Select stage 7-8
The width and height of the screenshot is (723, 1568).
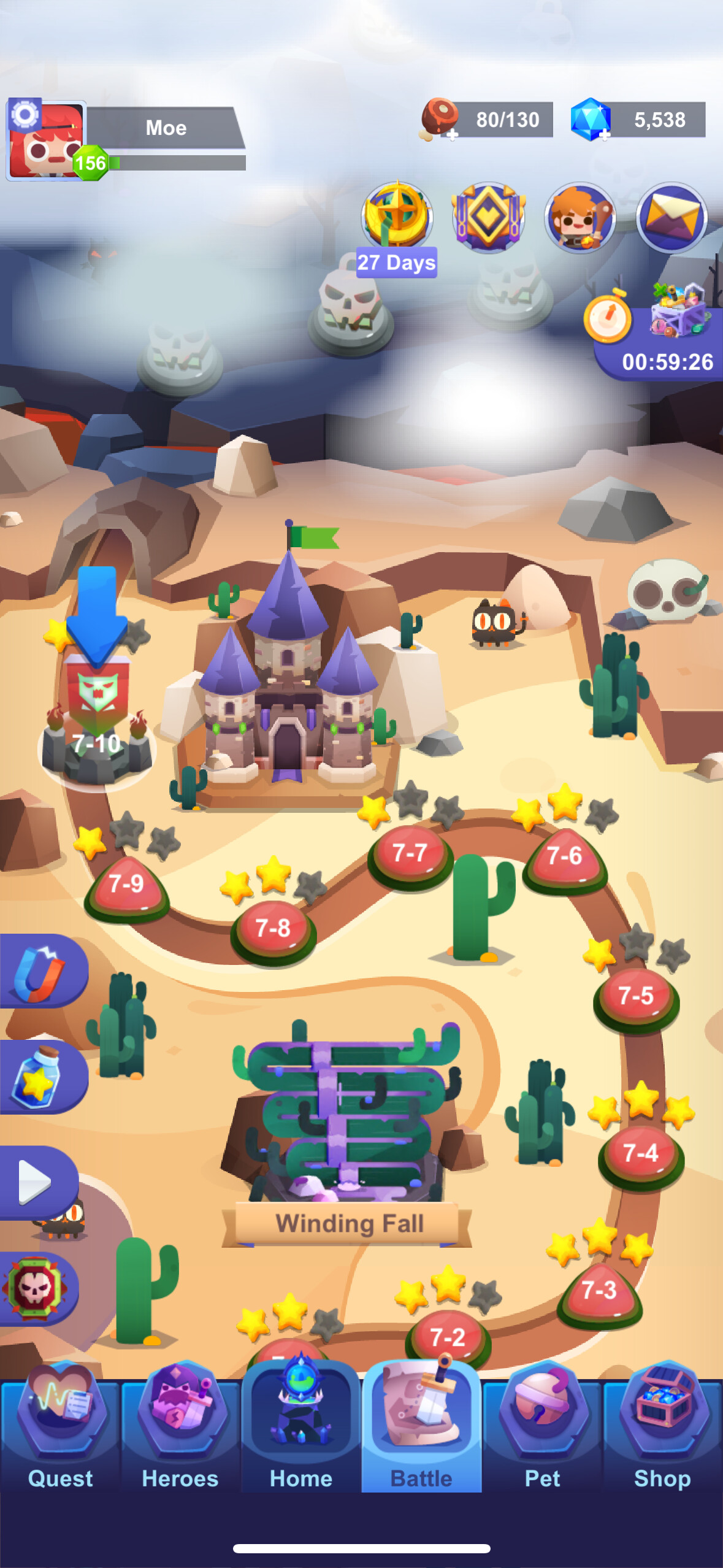coord(273,929)
